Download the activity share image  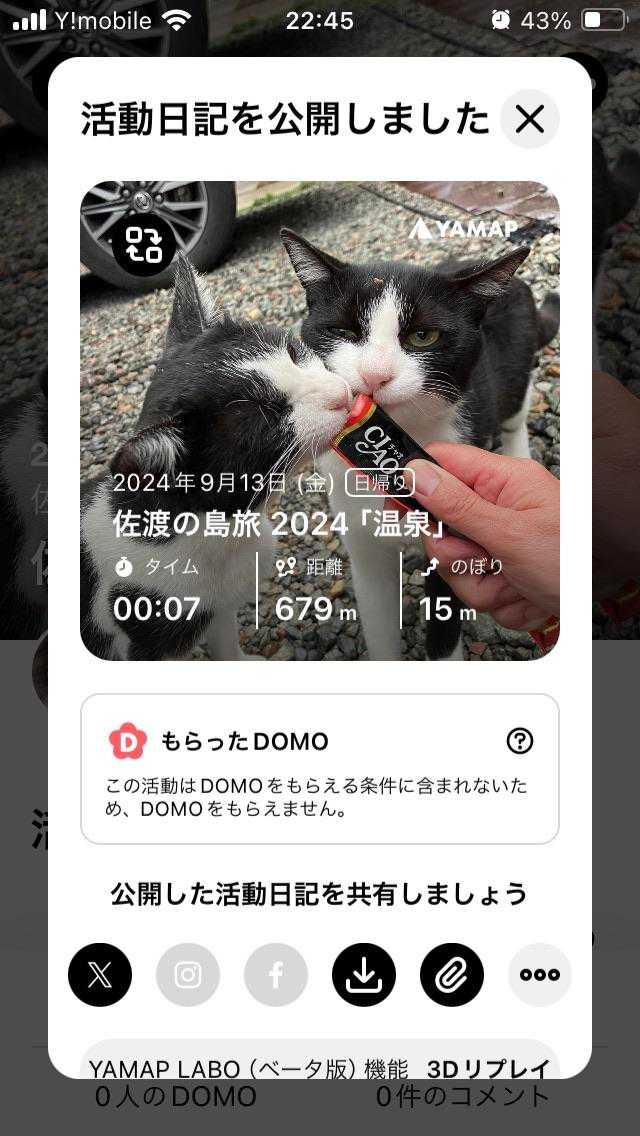pos(364,974)
